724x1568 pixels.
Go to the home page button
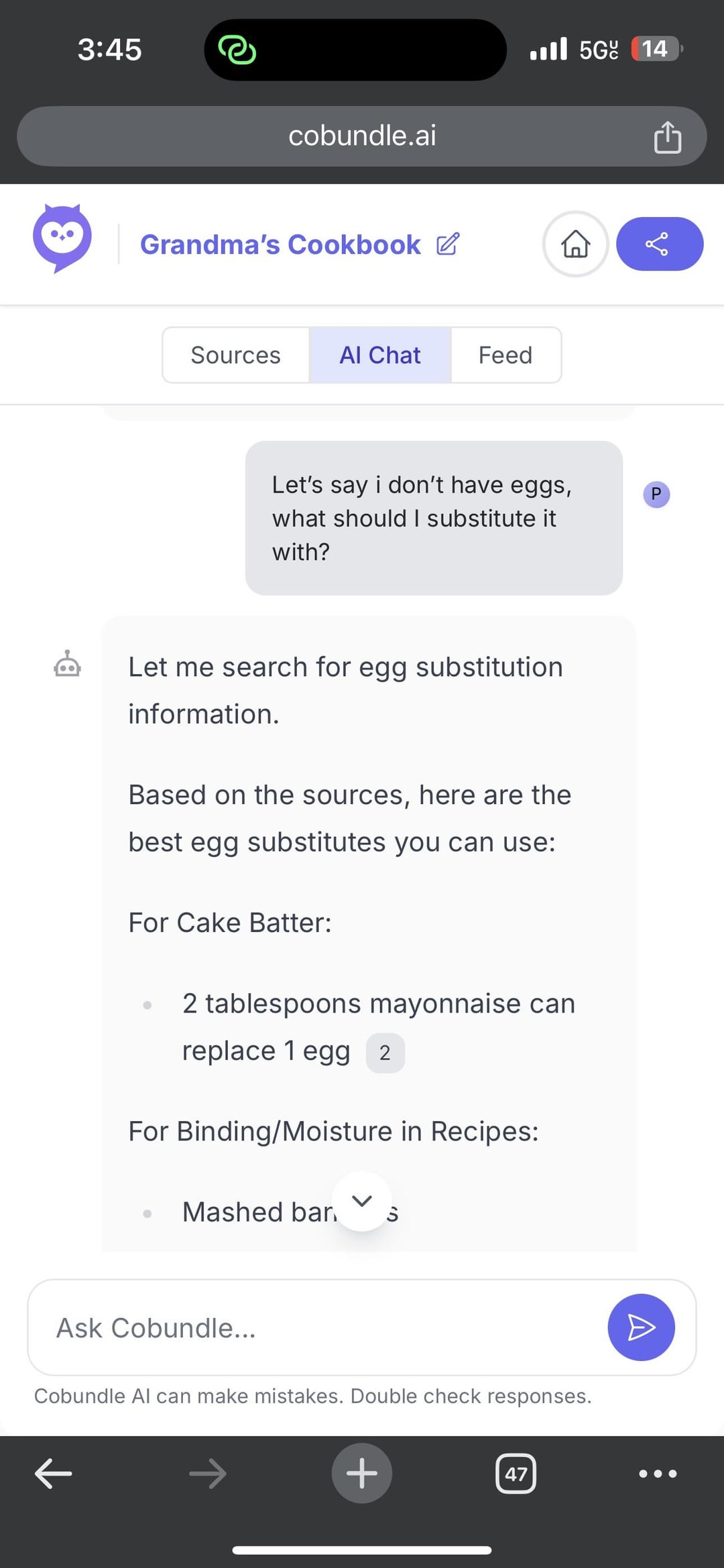(575, 244)
